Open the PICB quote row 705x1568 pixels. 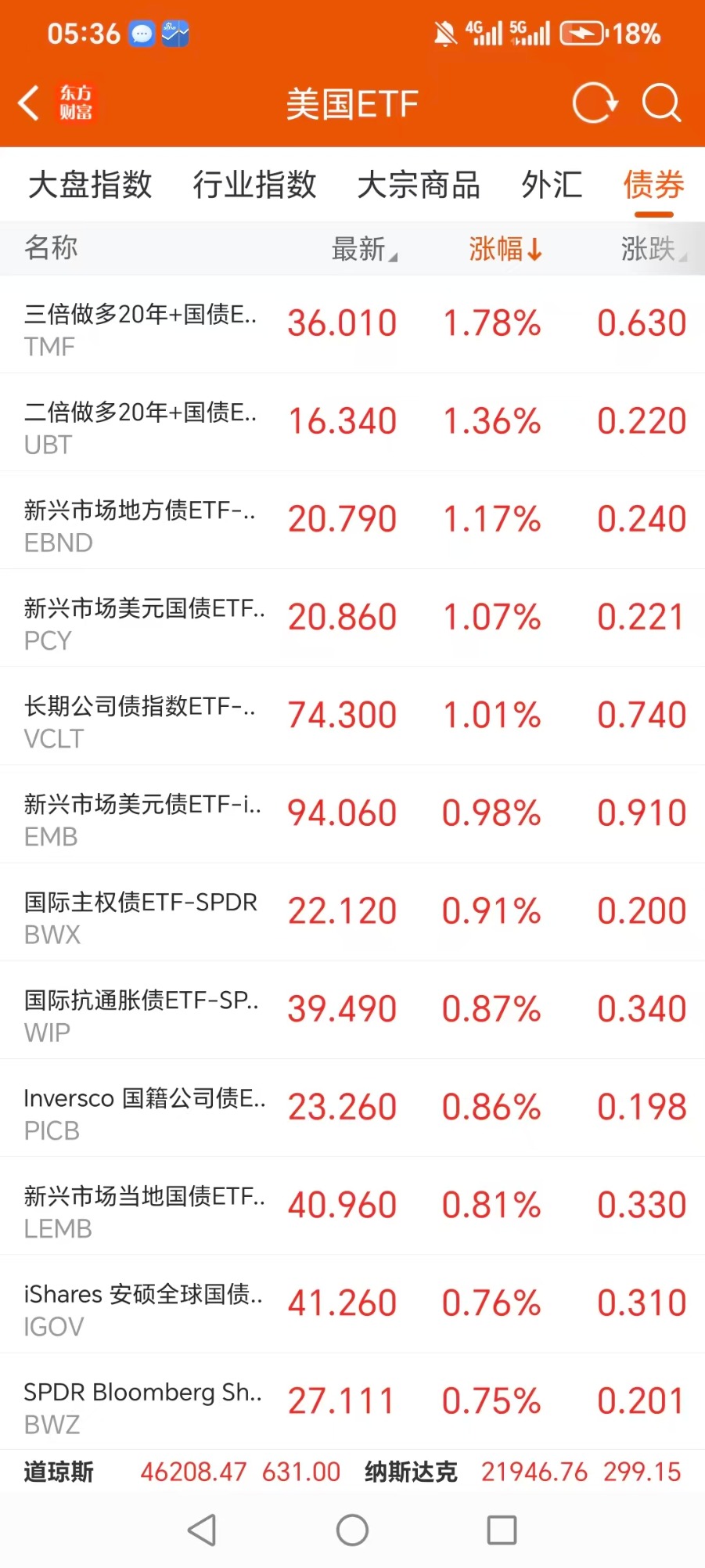[352, 1108]
